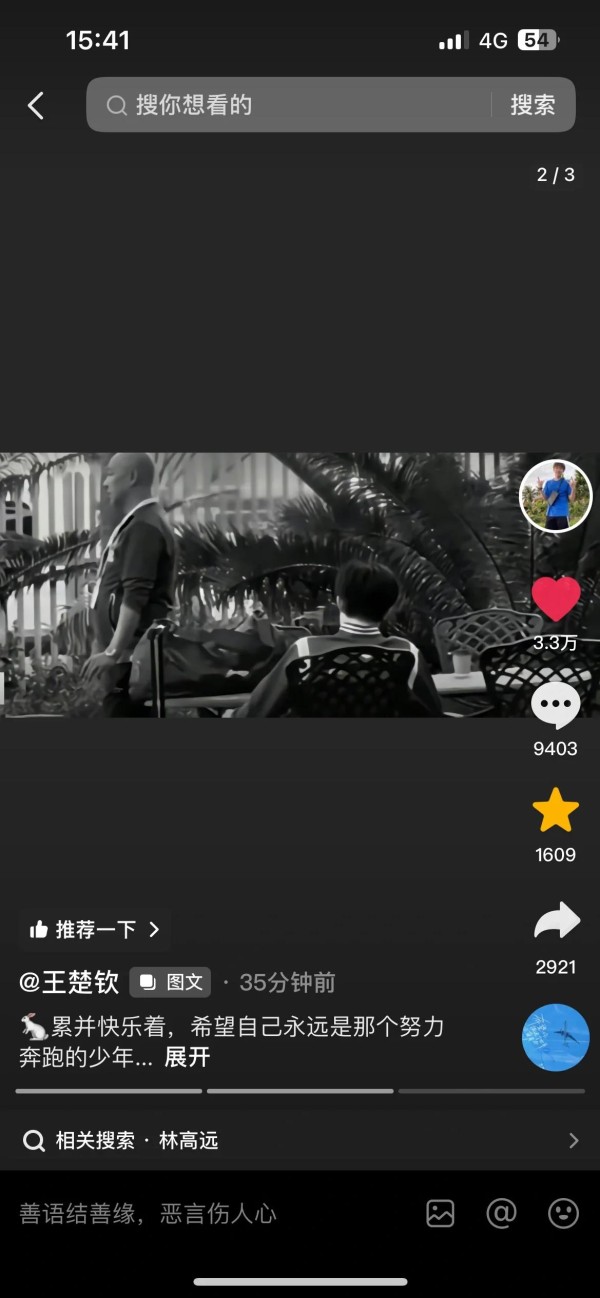Open the comments with 9403 replies

pos(556,706)
